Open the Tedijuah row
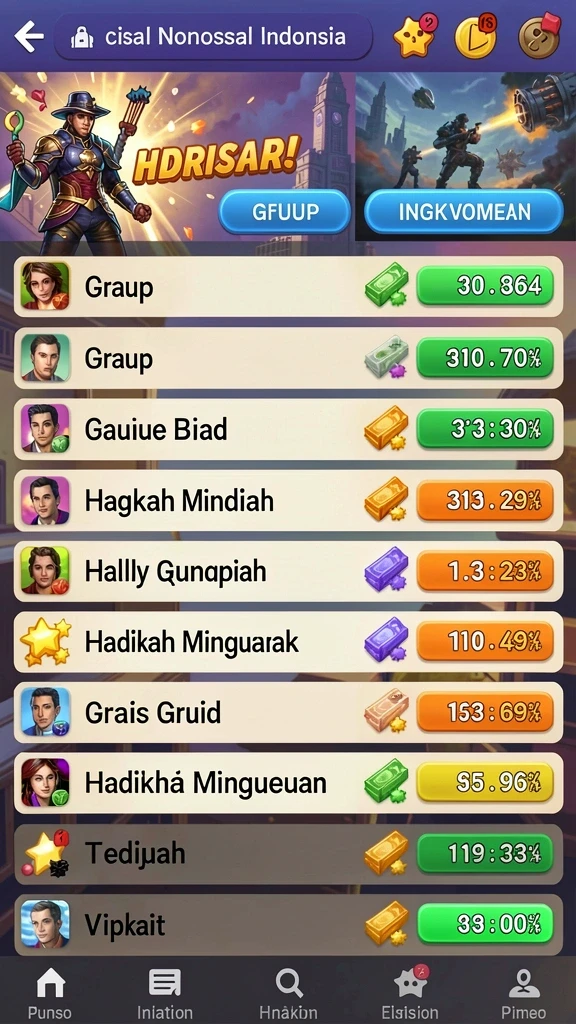Screen dimensions: 576x1024 288,854
